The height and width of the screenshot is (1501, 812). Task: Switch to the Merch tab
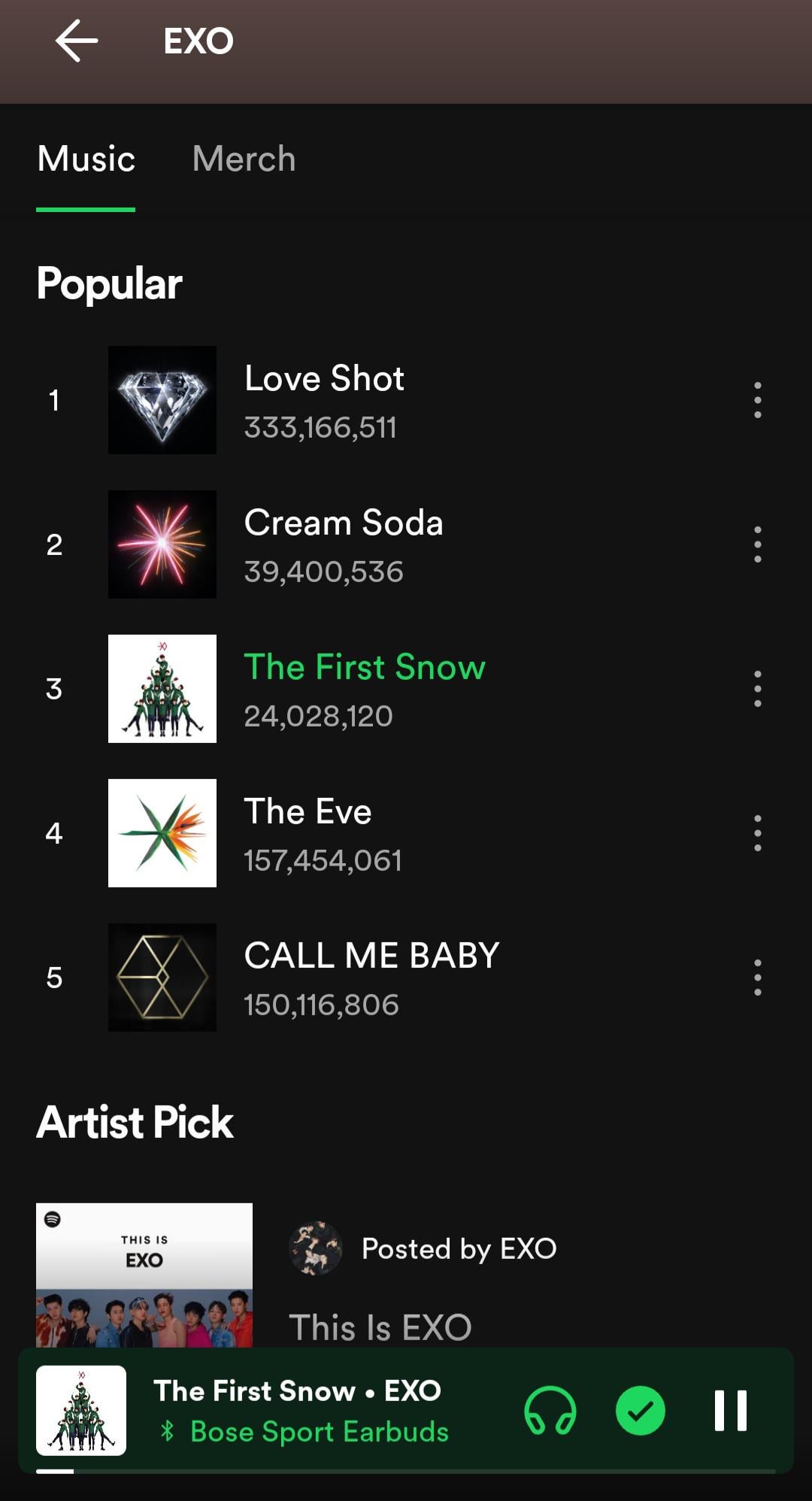(x=244, y=159)
